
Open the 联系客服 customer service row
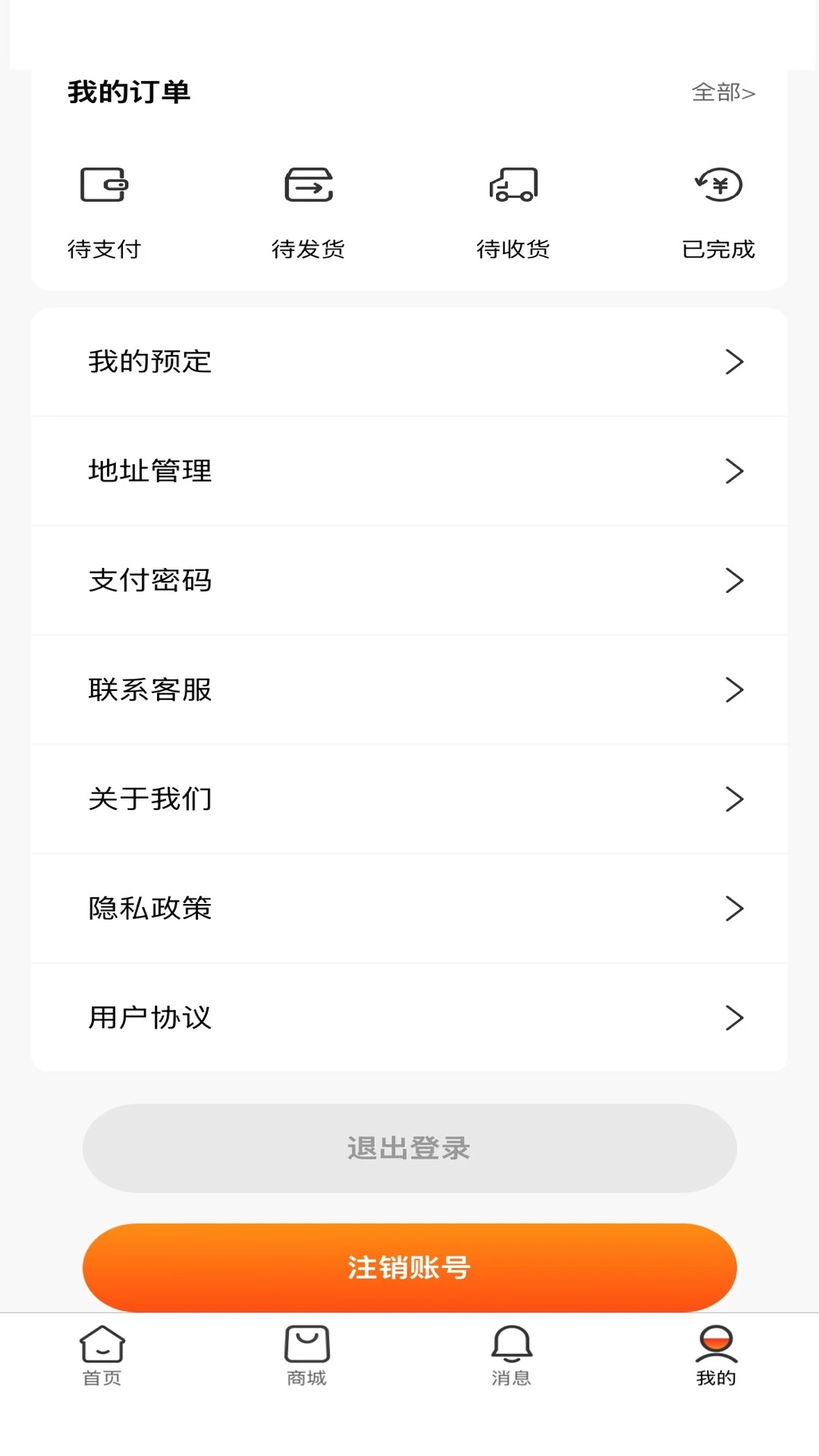[409, 690]
